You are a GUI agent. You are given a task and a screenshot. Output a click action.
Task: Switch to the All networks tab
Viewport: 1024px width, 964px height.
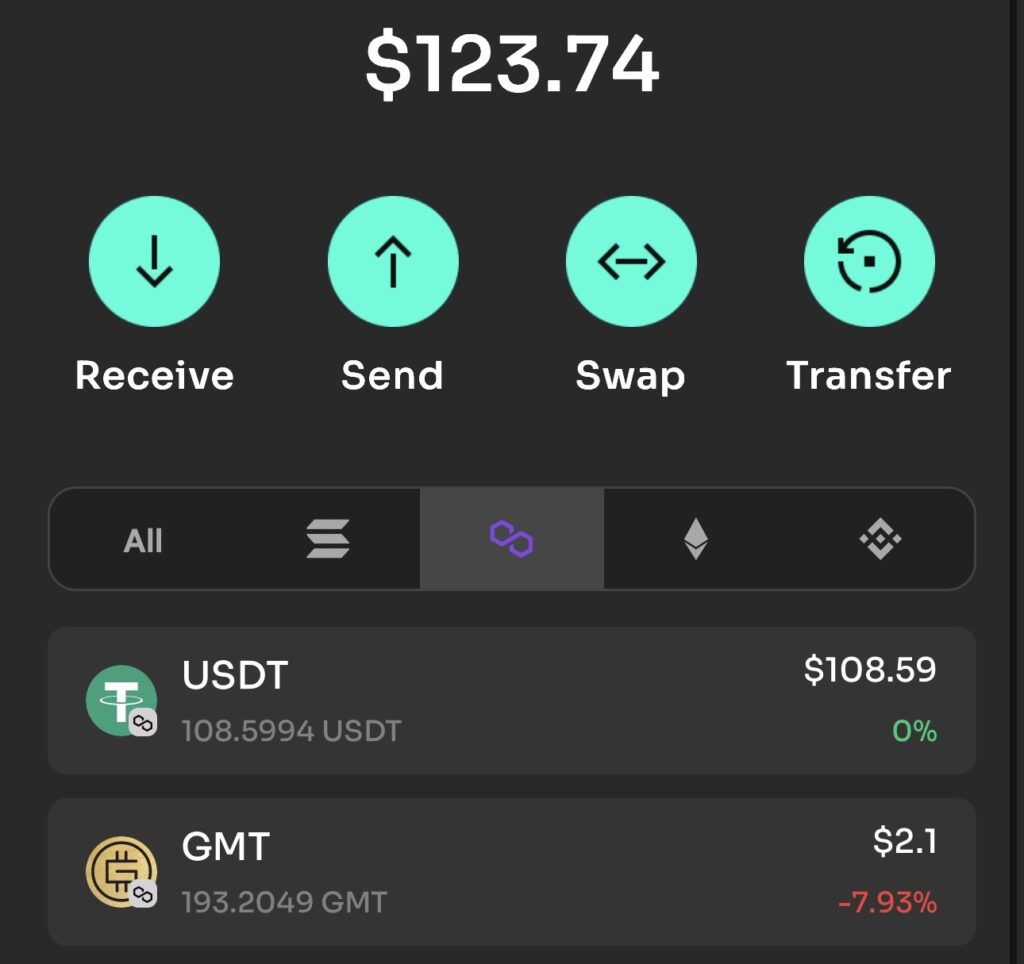[143, 541]
